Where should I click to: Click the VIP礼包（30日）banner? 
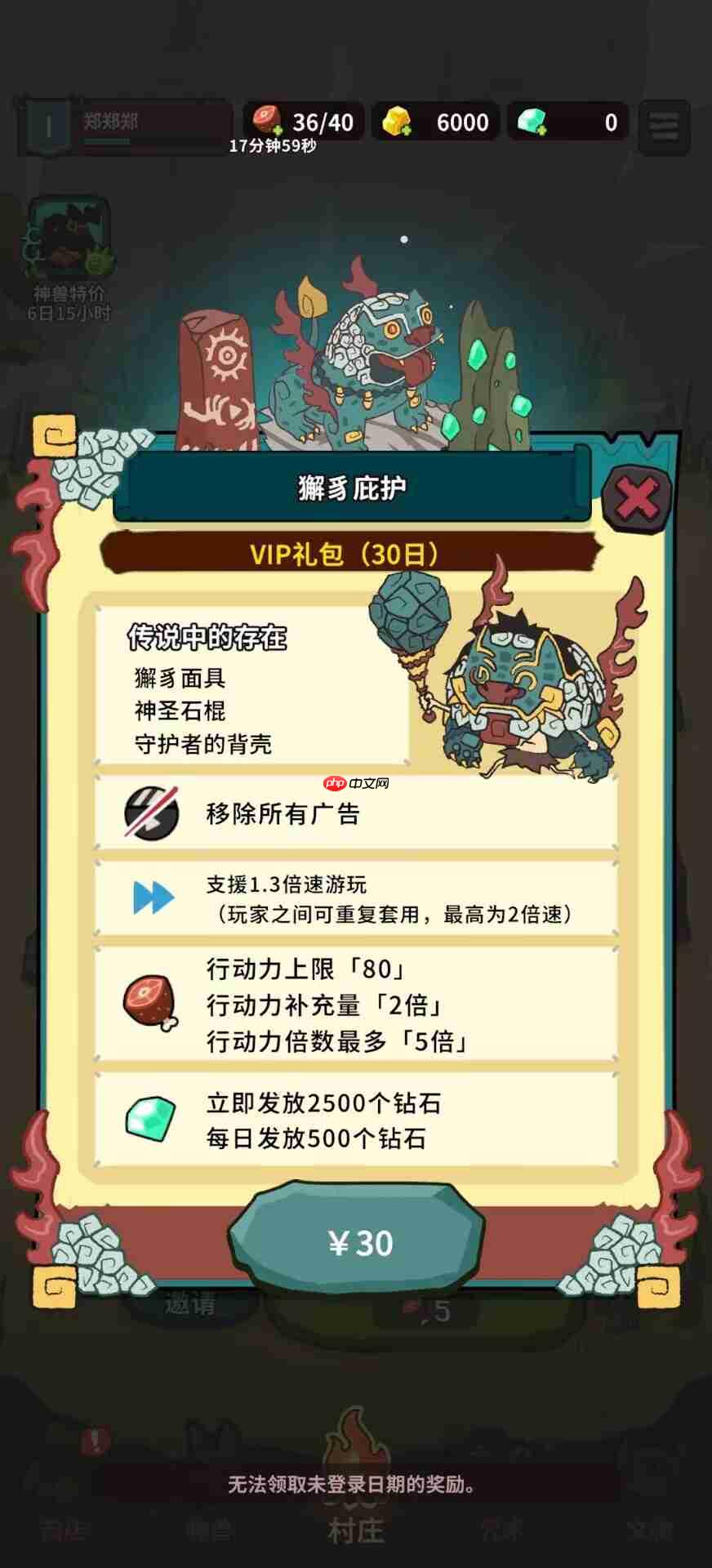pyautogui.click(x=354, y=555)
